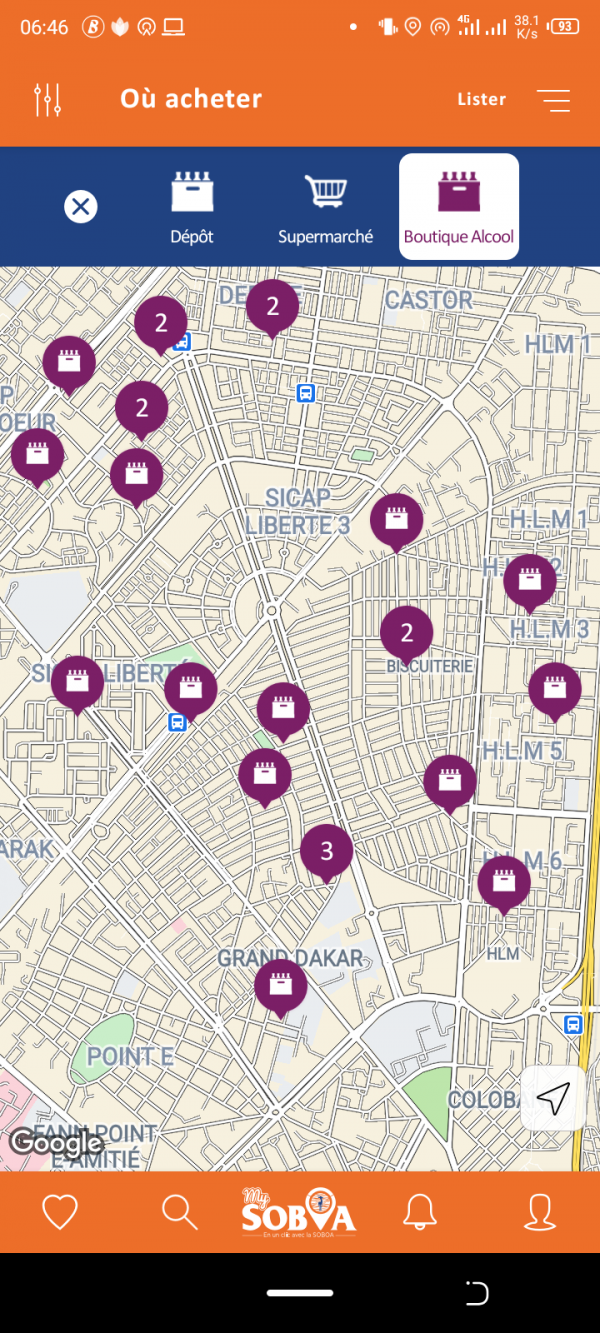Open favorites heart tab
The width and height of the screenshot is (600, 1333).
point(60,1212)
